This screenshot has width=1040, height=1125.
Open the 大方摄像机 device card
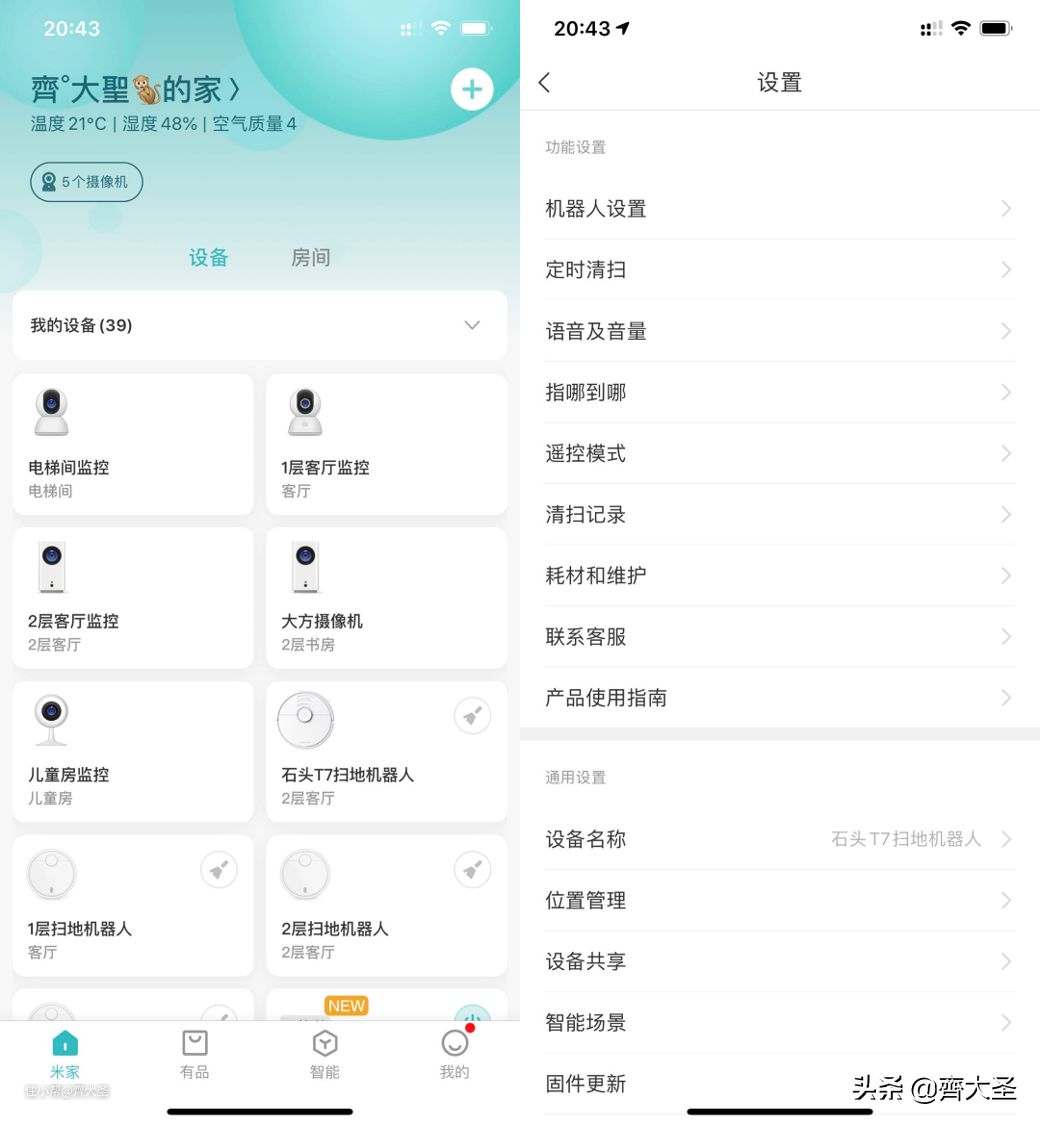[x=386, y=598]
